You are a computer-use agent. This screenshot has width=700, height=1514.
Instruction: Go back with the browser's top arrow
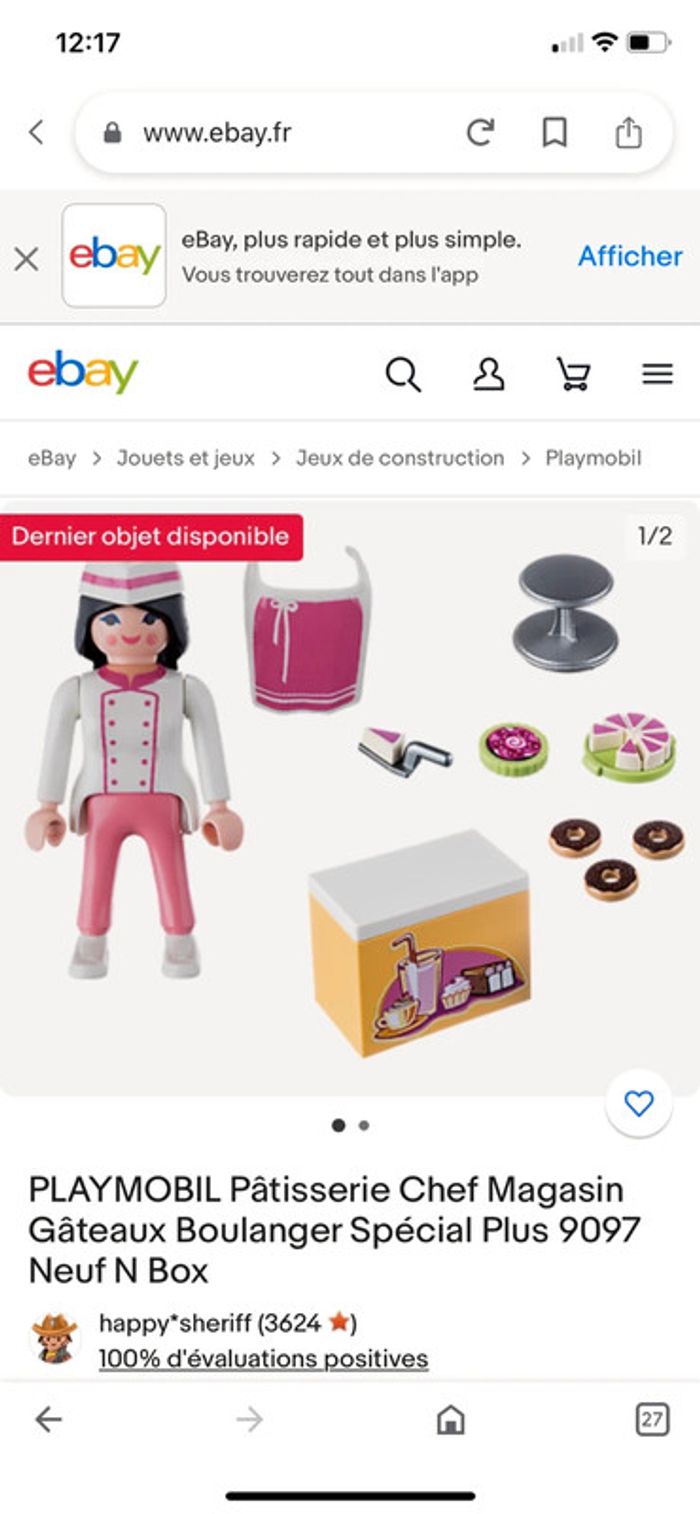(x=37, y=132)
